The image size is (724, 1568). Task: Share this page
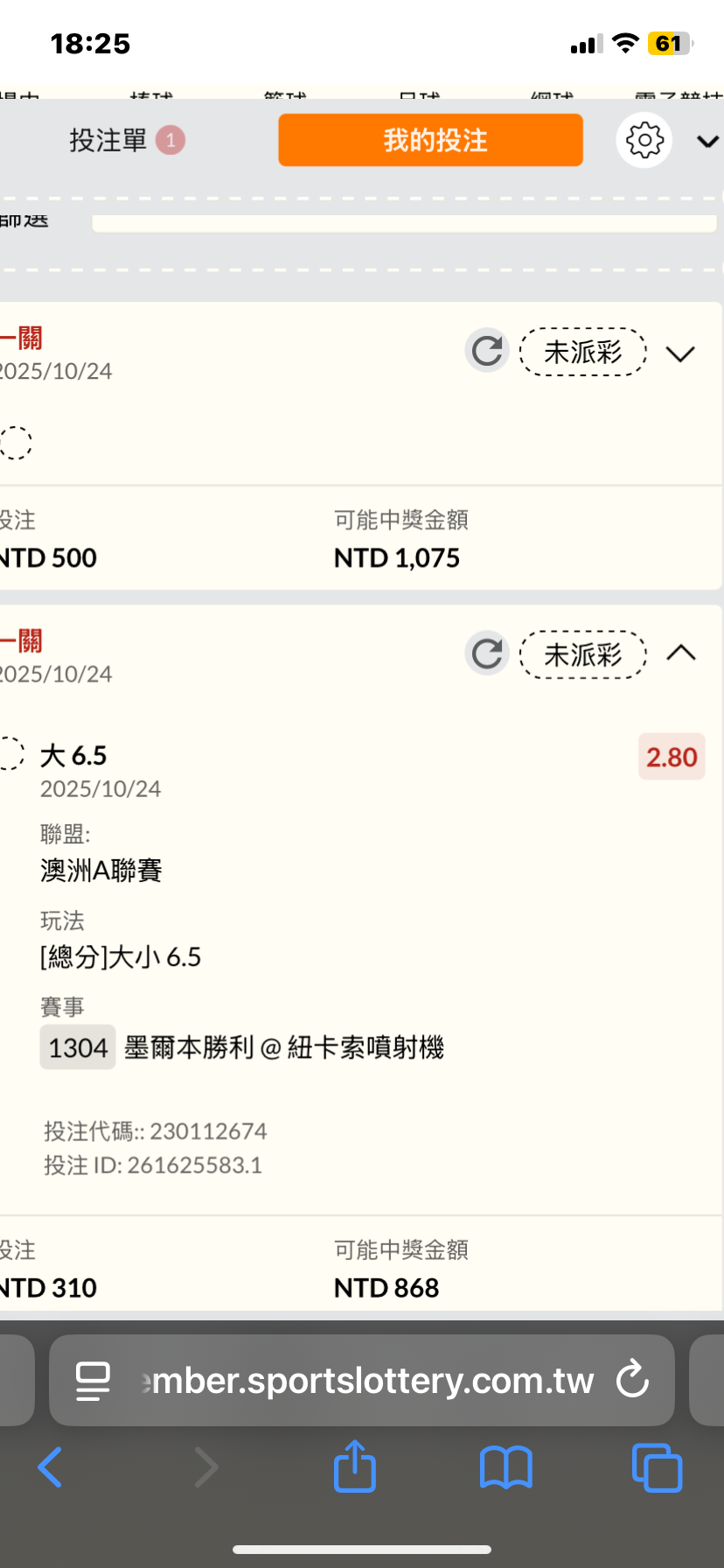354,1466
